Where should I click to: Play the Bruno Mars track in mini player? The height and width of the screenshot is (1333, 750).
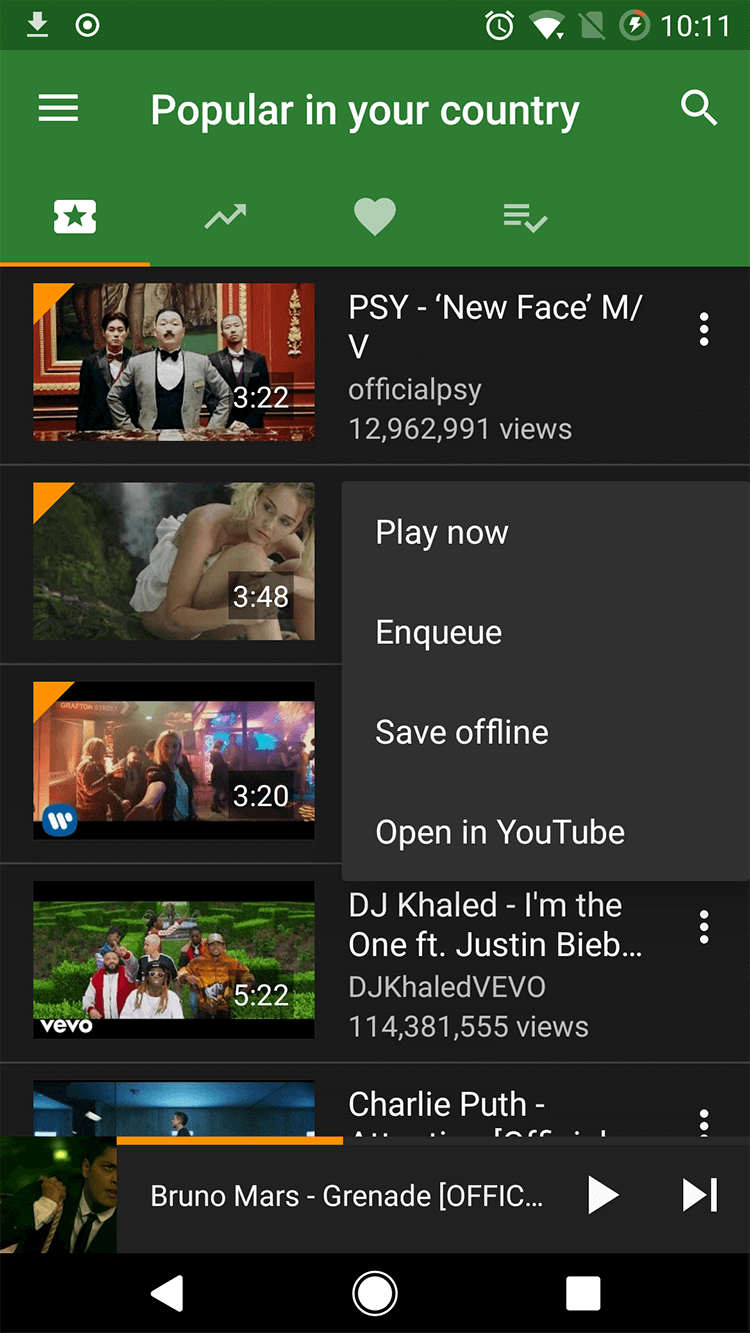[604, 1194]
